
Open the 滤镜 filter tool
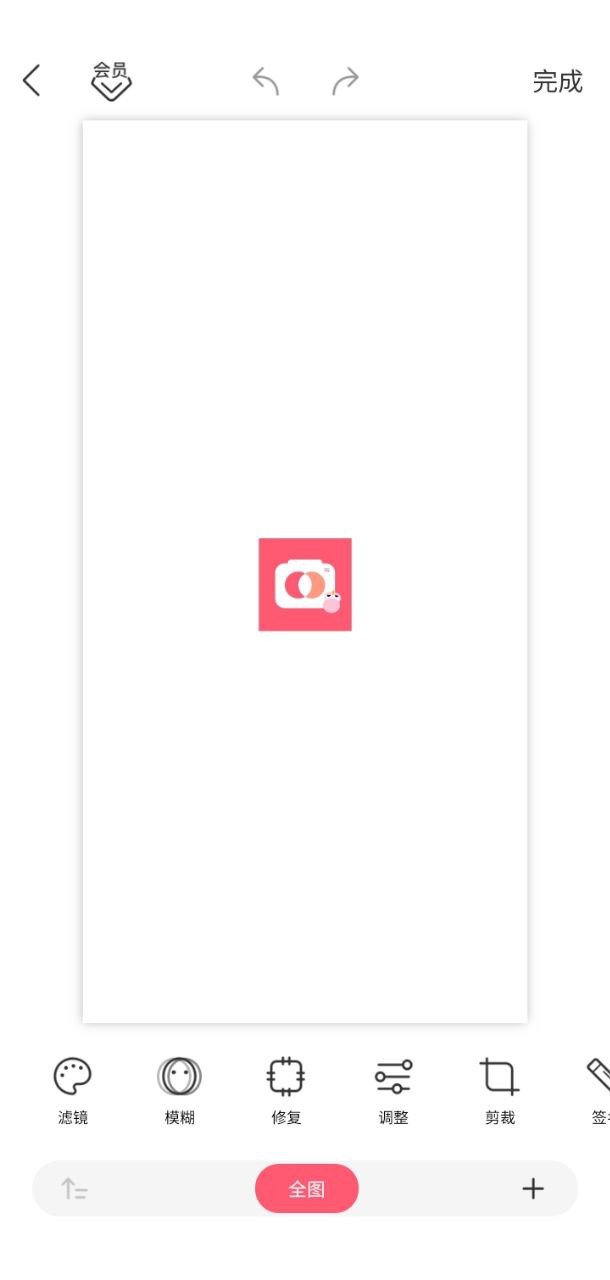[73, 1090]
